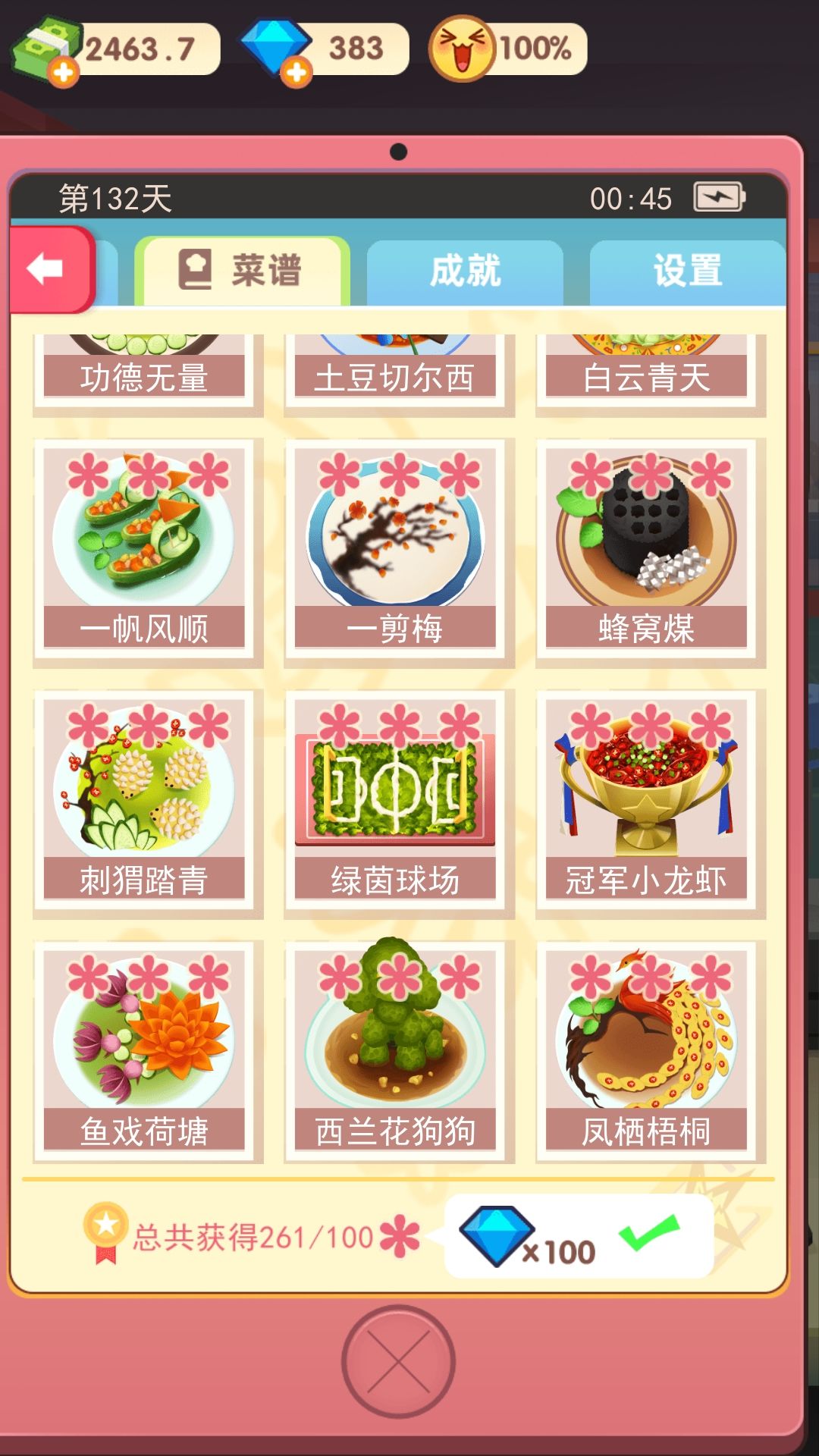Switch to the 成就 achievements tab
819x1456 pixels.
coord(466,271)
